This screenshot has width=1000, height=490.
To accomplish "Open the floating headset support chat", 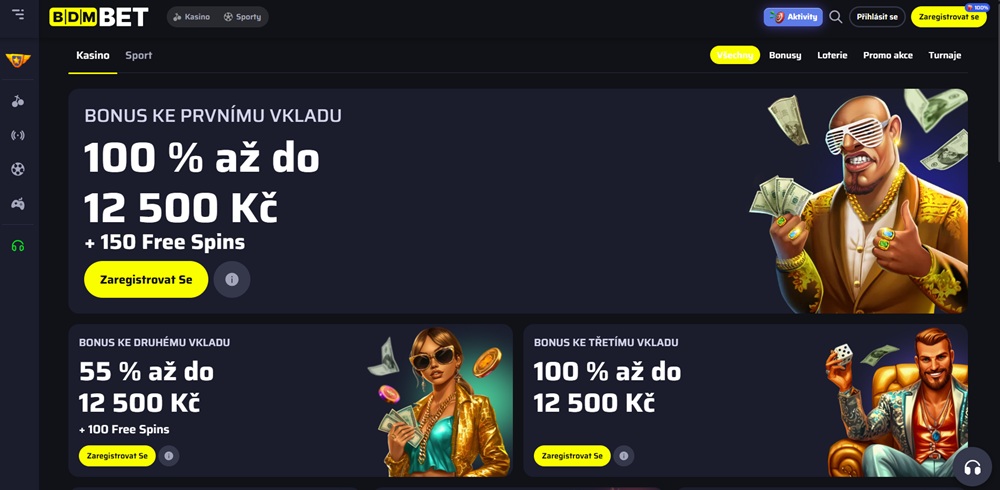I will click(971, 467).
